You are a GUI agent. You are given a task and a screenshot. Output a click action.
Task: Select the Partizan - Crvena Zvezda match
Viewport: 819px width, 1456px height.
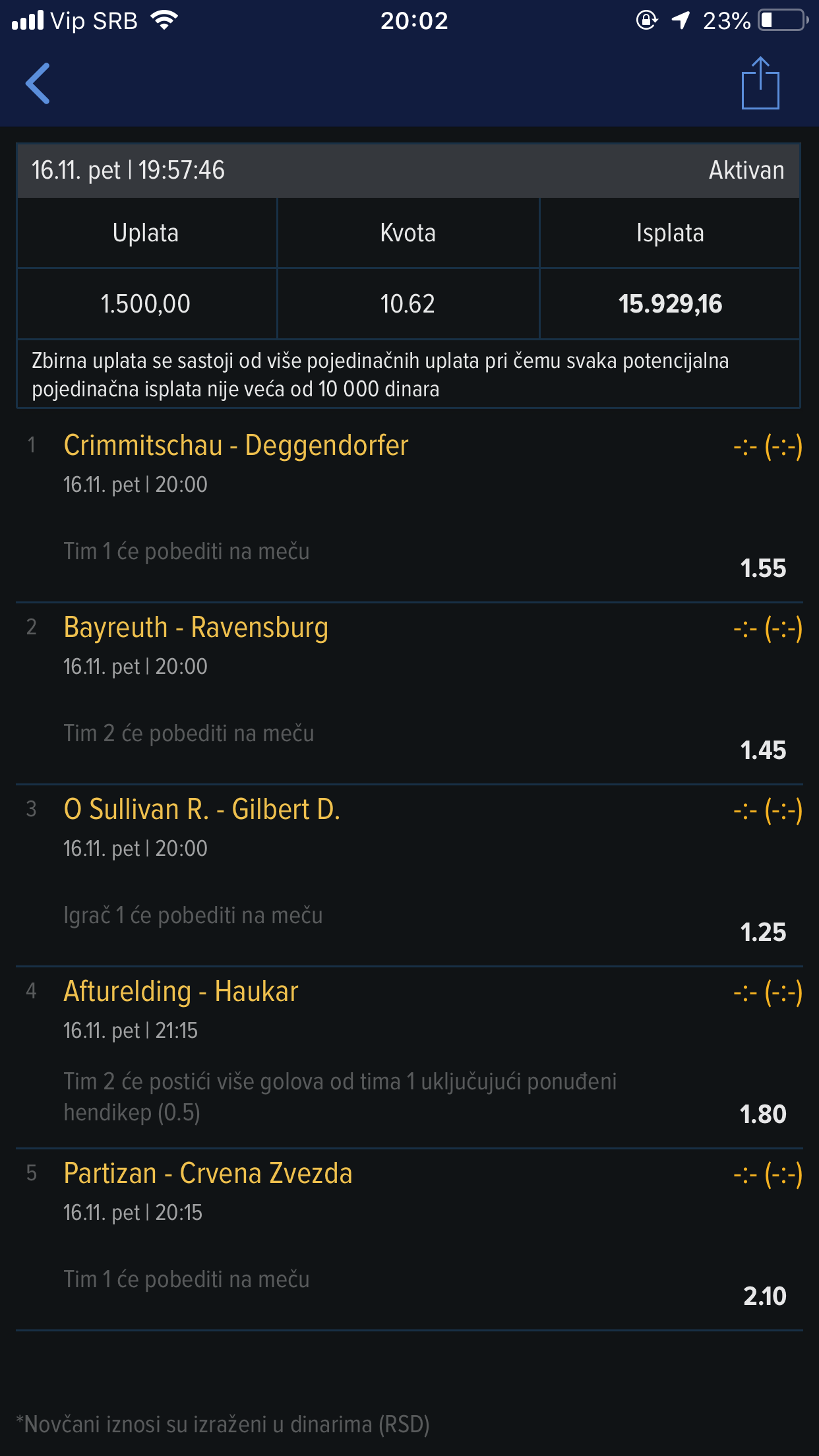208,1173
